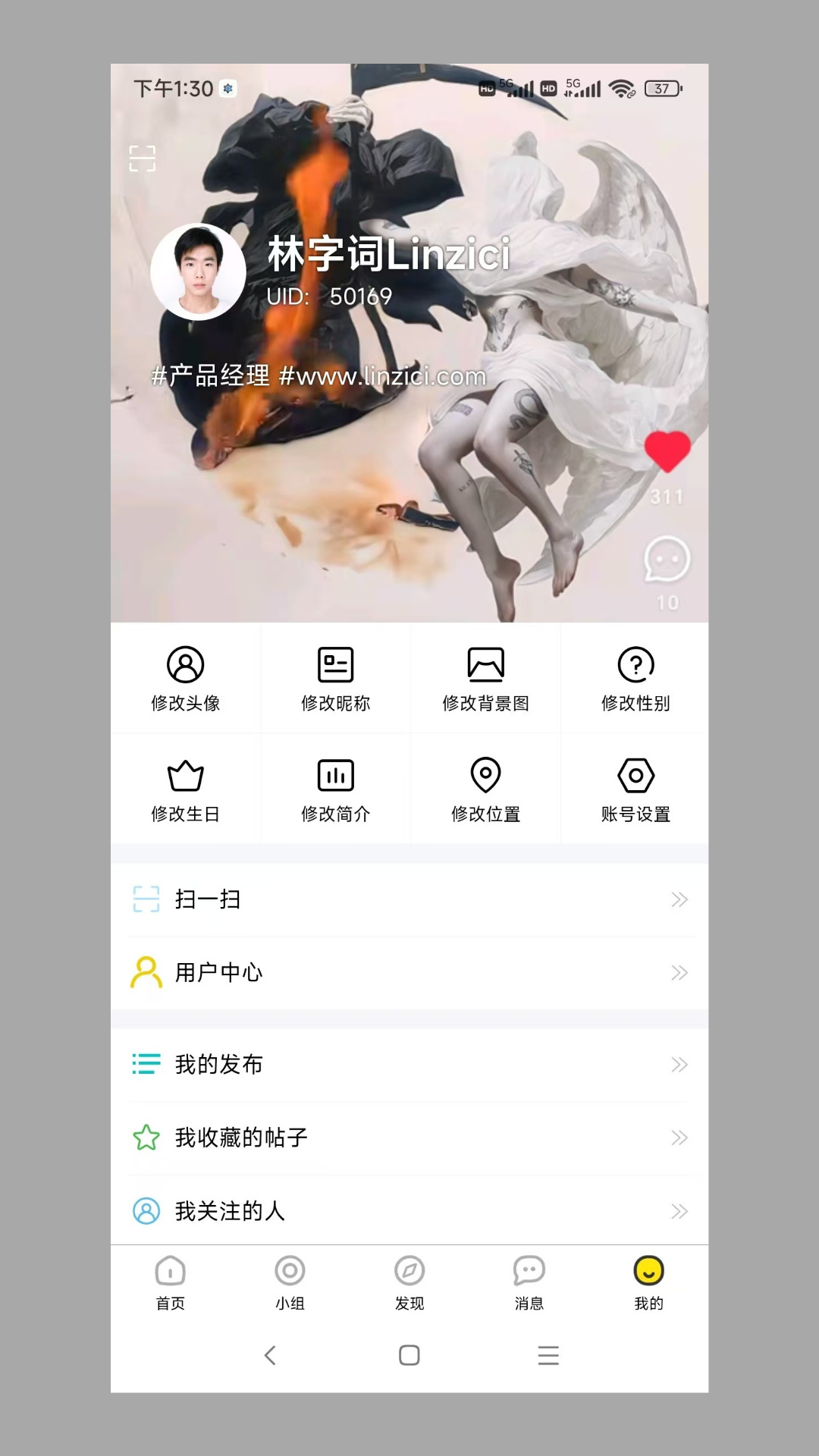819x1456 pixels.
Task: Expand the 用户中心 user center row
Action: (x=679, y=972)
